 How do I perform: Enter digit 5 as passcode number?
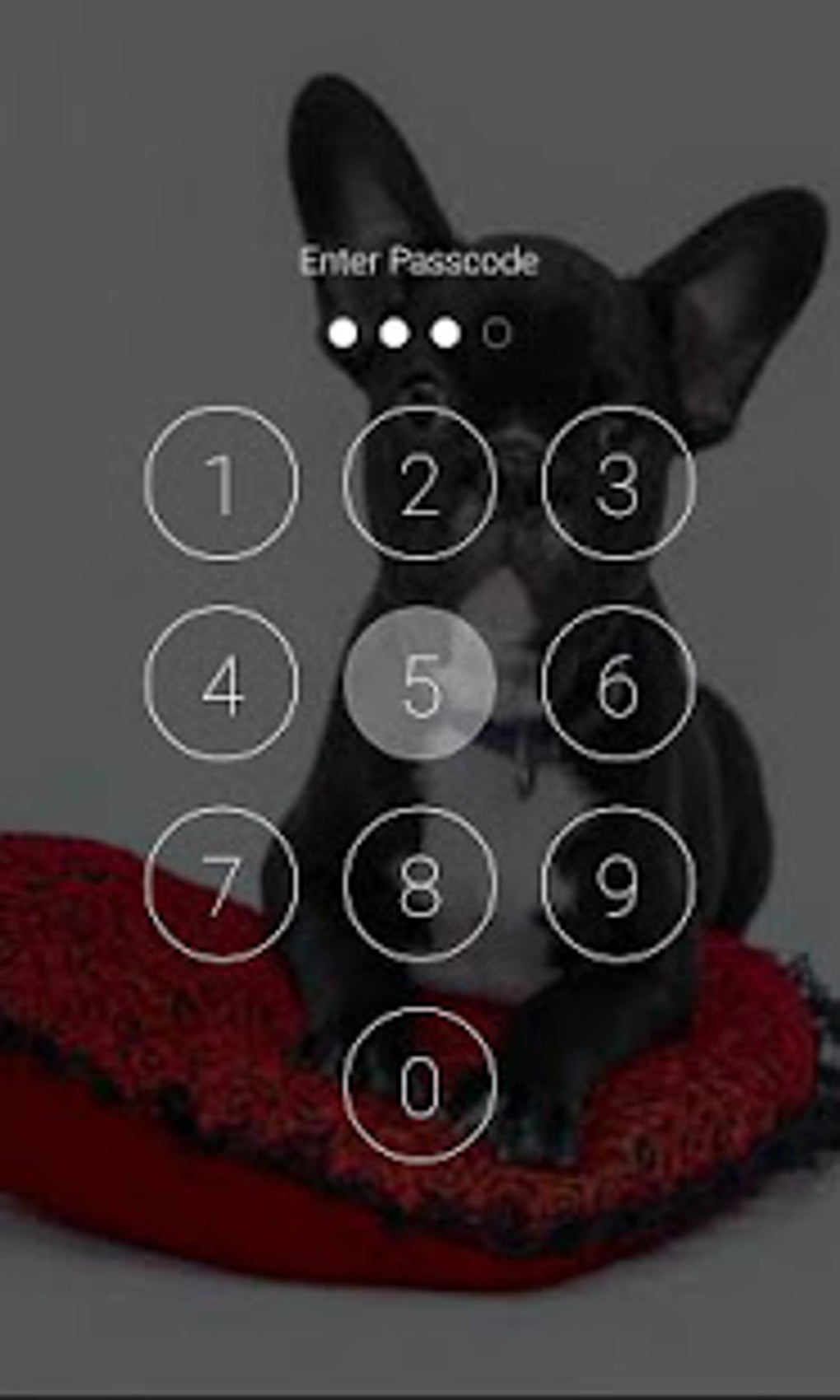420,683
